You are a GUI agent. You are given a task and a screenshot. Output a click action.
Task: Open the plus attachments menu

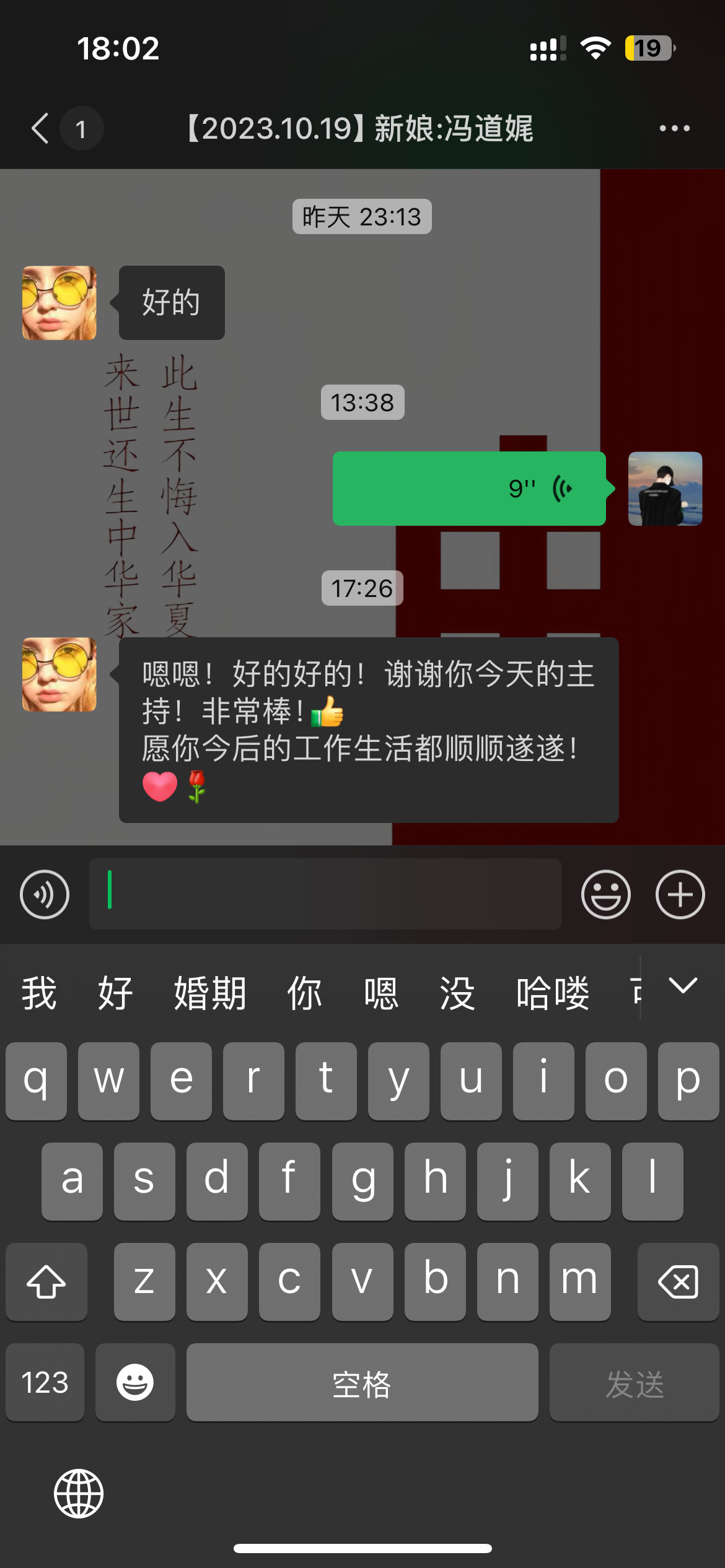pos(680,894)
